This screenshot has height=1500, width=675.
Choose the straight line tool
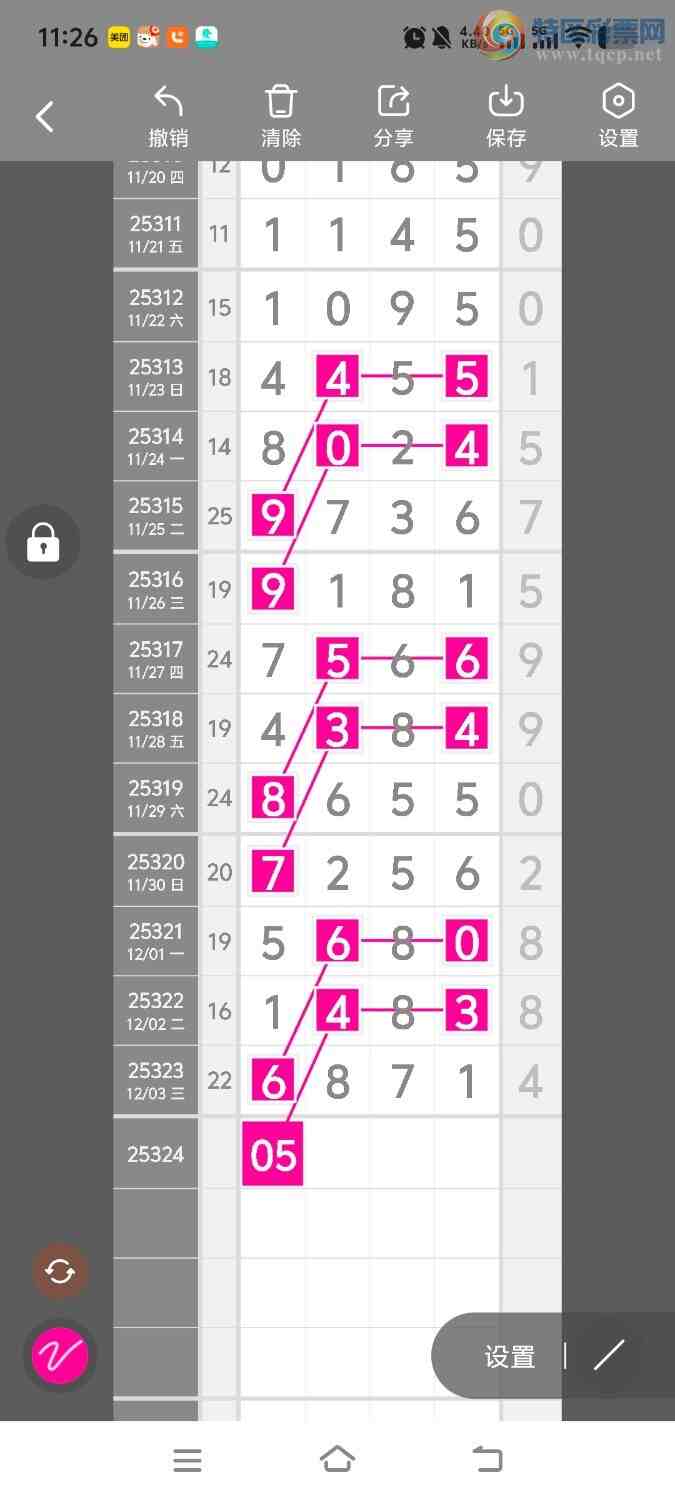coord(609,1356)
